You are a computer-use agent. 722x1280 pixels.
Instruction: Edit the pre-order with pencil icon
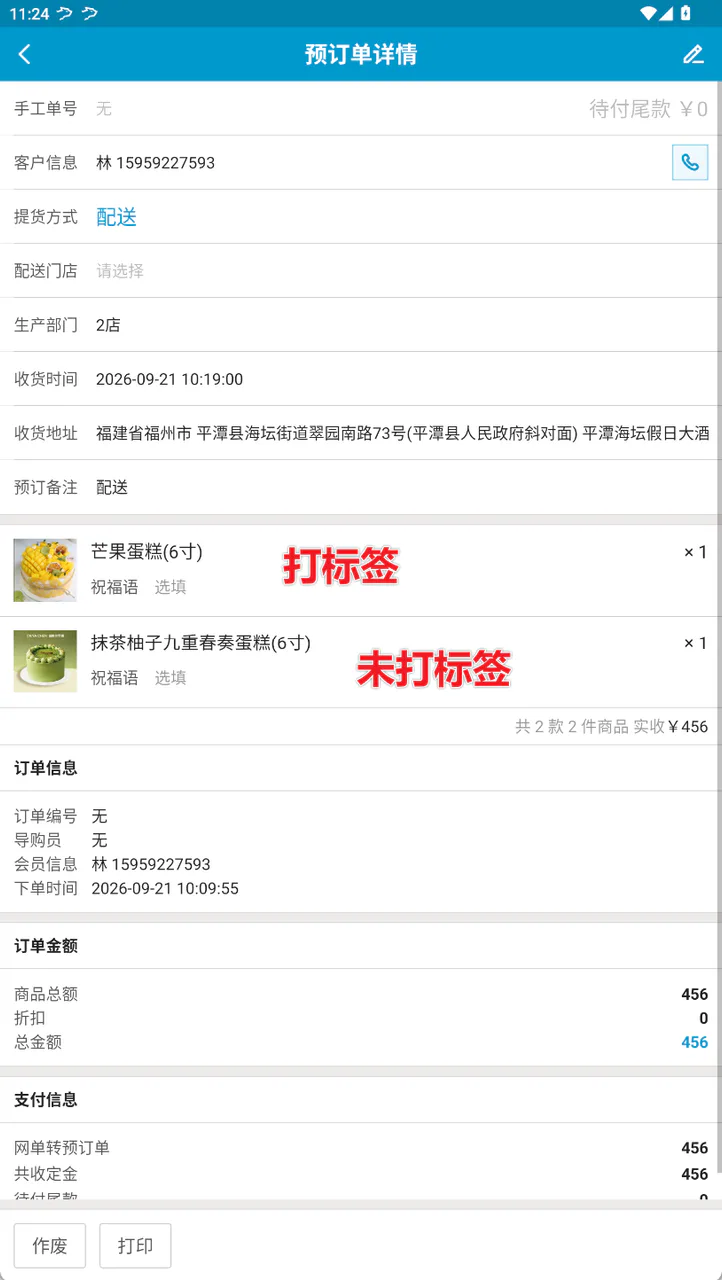(693, 54)
